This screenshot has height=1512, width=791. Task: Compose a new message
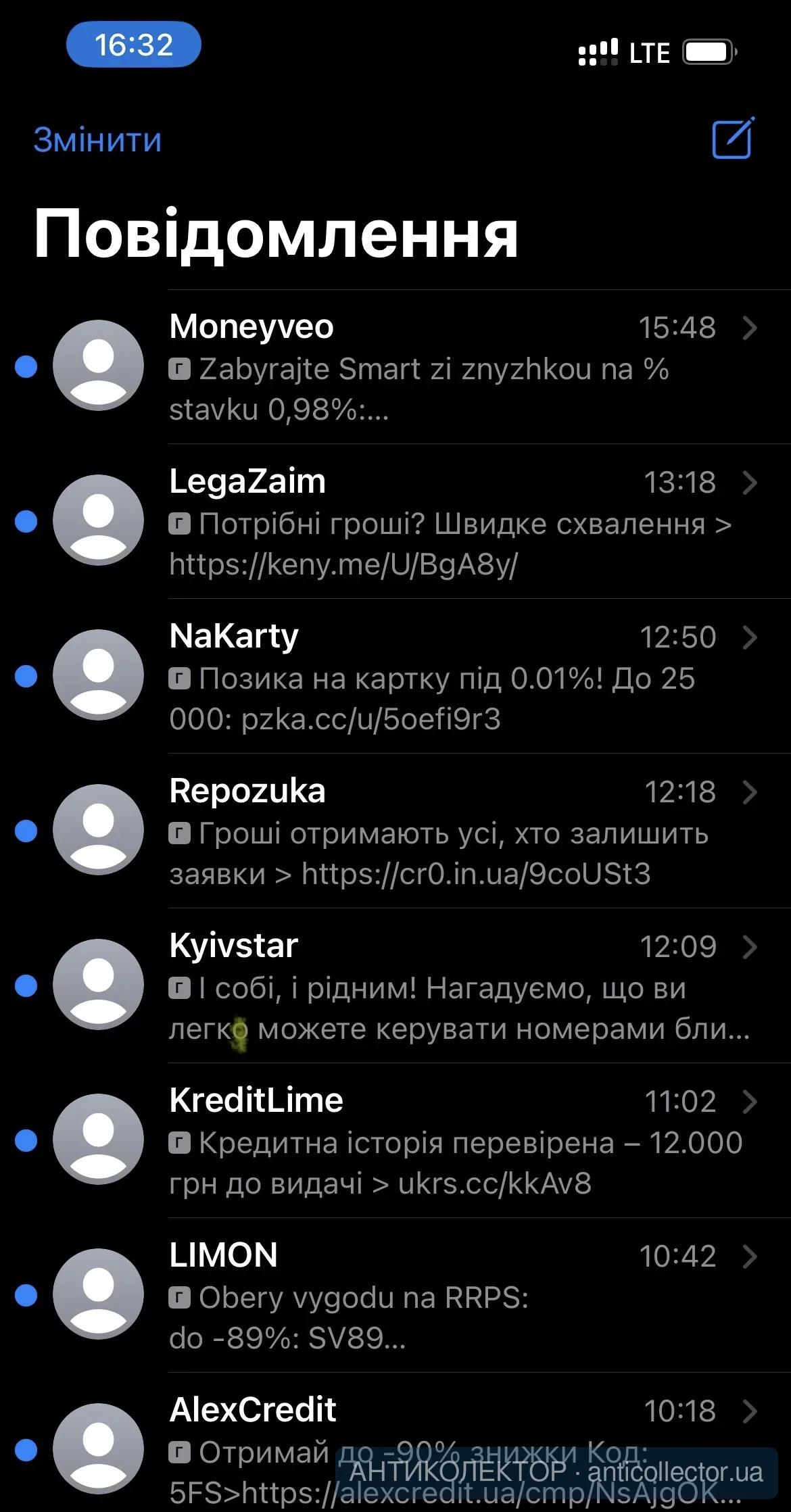(733, 139)
